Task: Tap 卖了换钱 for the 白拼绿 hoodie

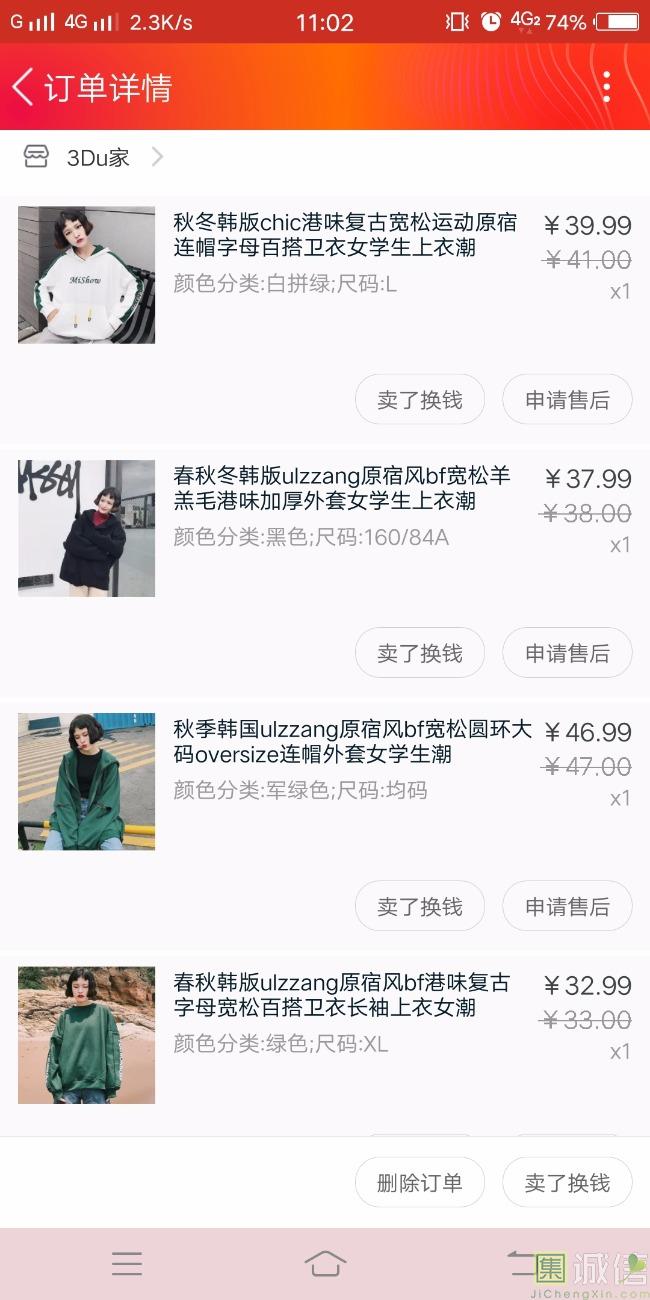Action: pyautogui.click(x=420, y=400)
